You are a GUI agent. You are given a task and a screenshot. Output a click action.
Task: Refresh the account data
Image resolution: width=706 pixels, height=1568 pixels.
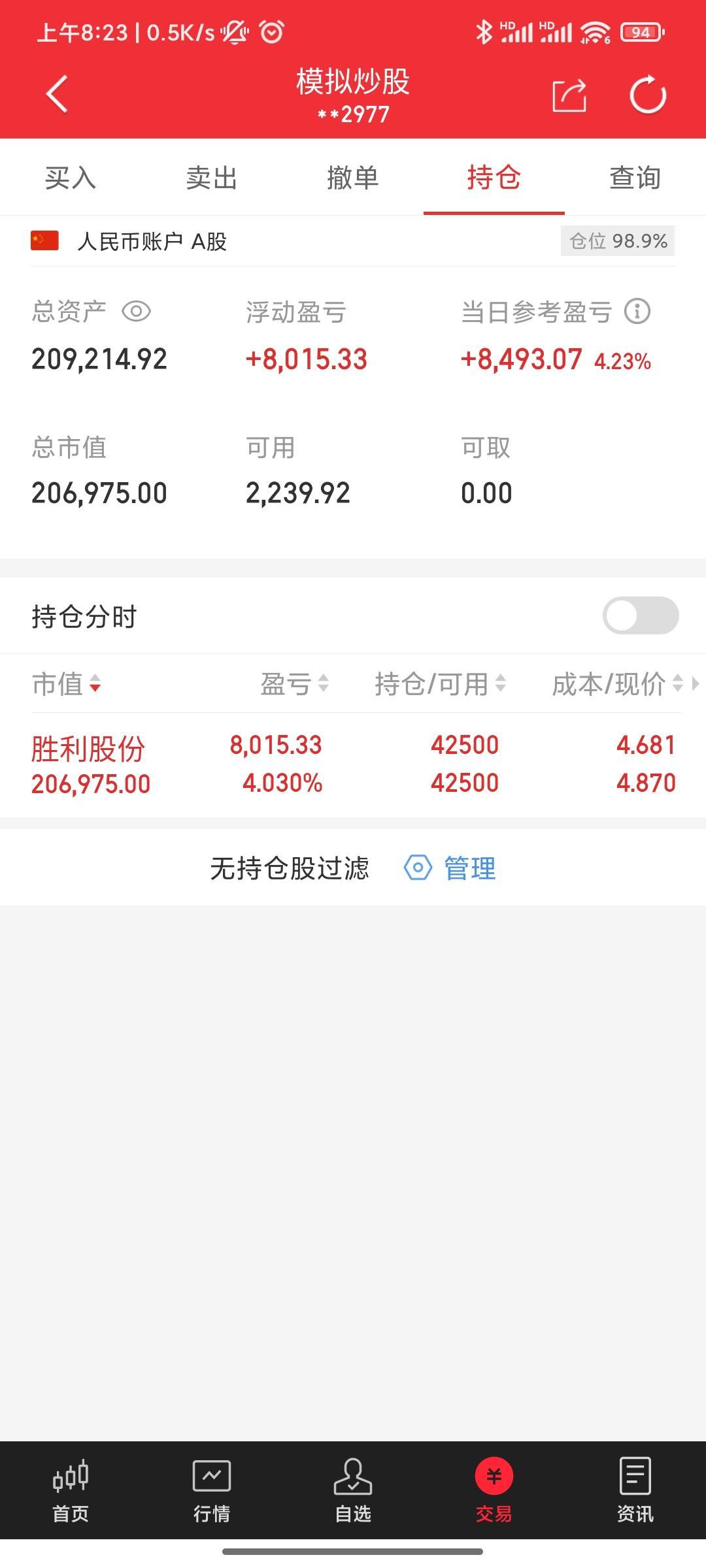click(x=648, y=95)
